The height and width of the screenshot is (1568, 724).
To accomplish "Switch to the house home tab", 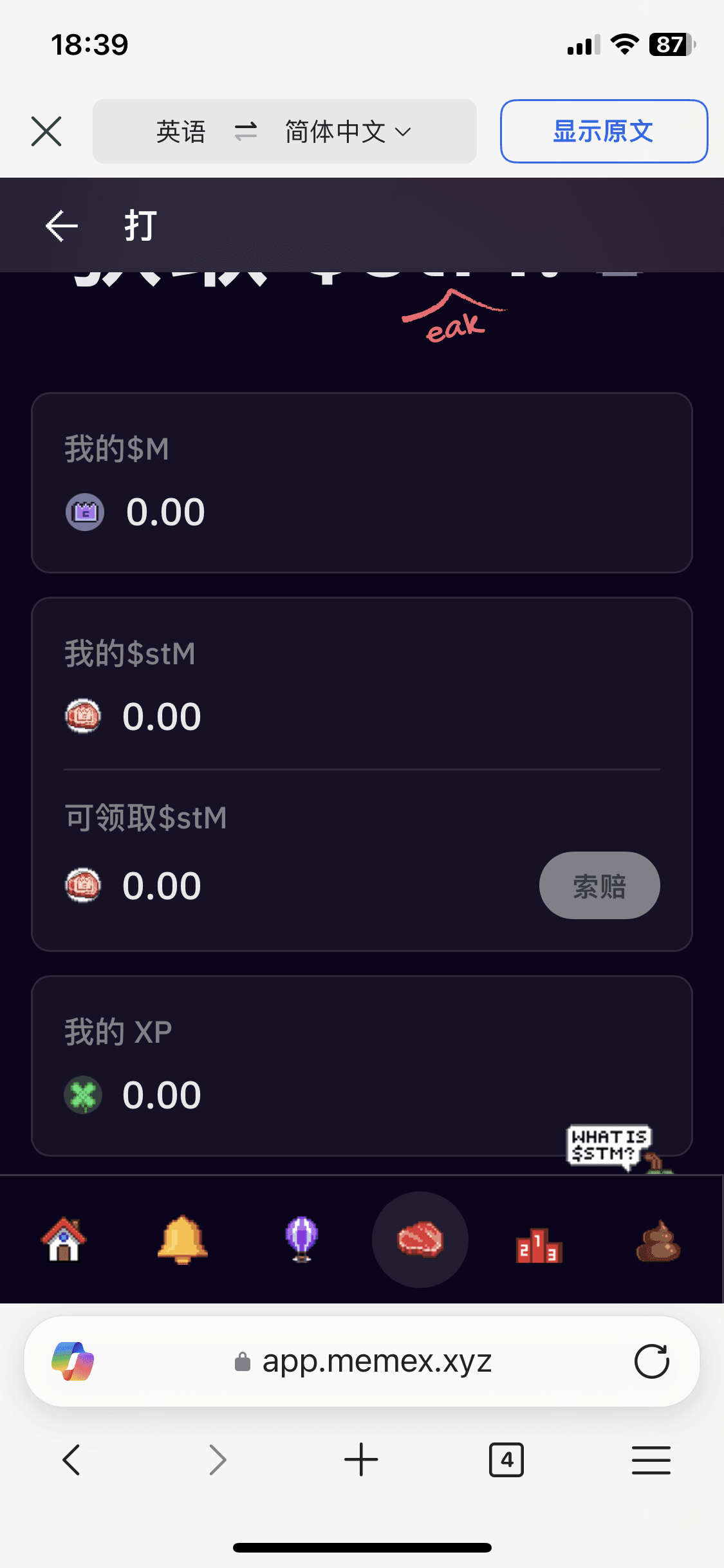I will [64, 1240].
